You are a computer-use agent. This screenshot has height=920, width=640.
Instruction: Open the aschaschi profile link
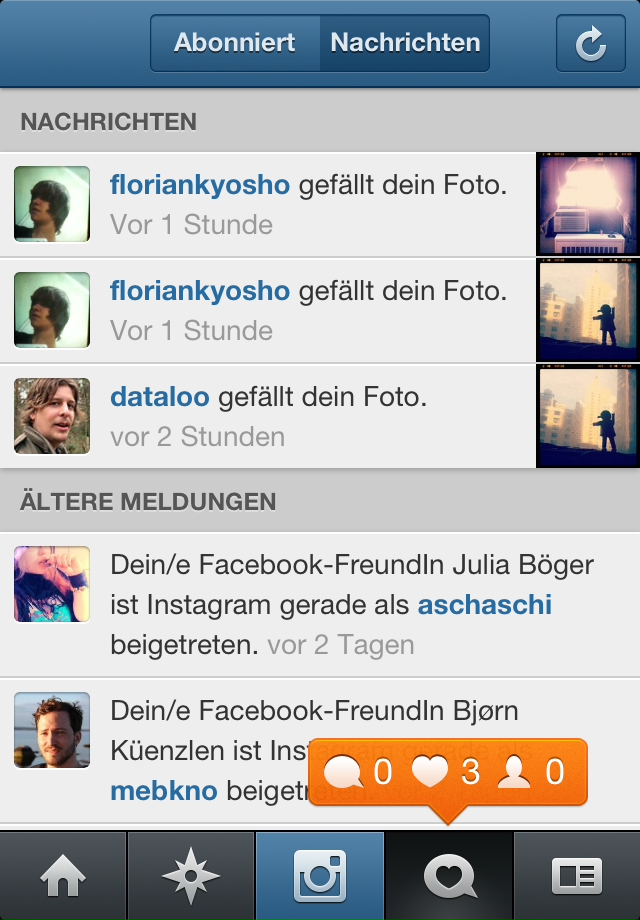[484, 605]
